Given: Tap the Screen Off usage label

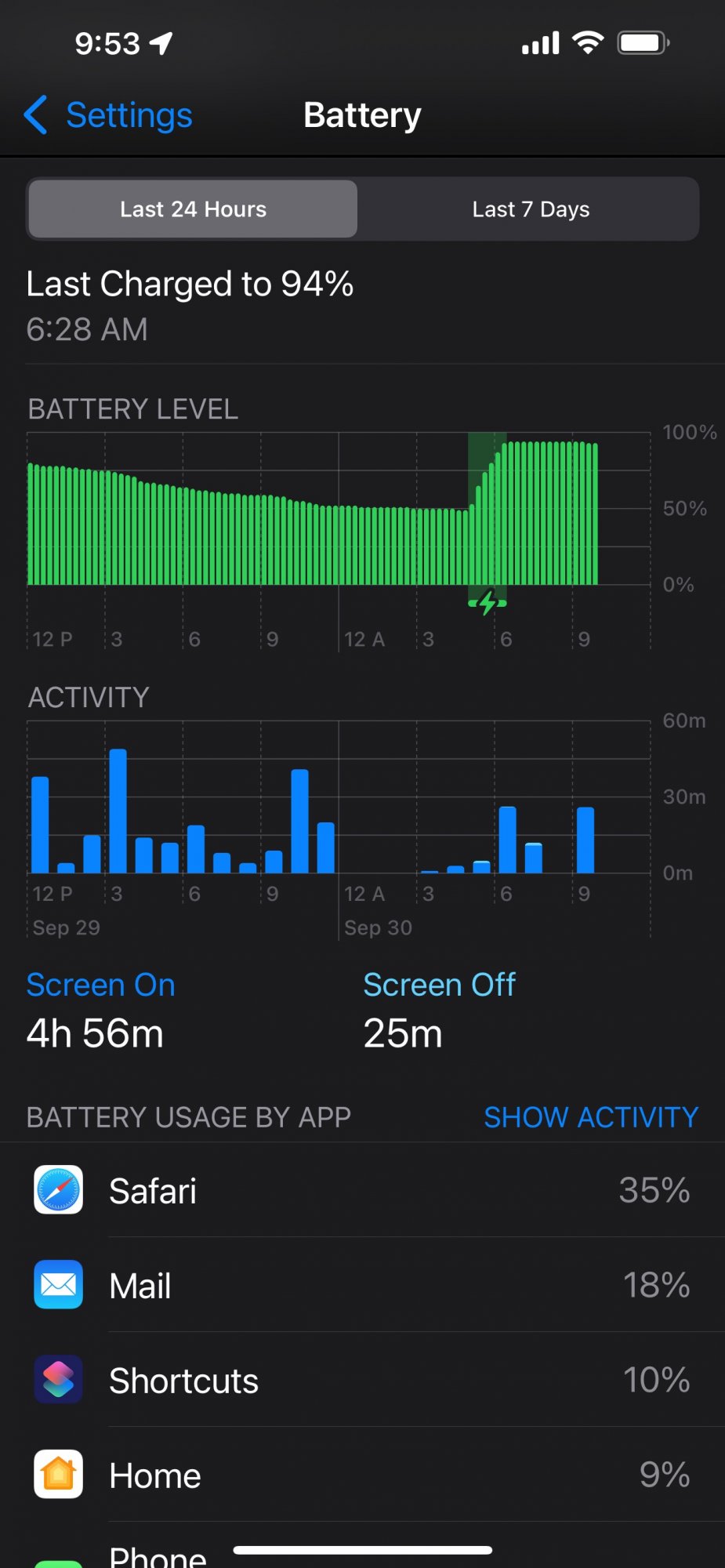Looking at the screenshot, I should (x=439, y=985).
